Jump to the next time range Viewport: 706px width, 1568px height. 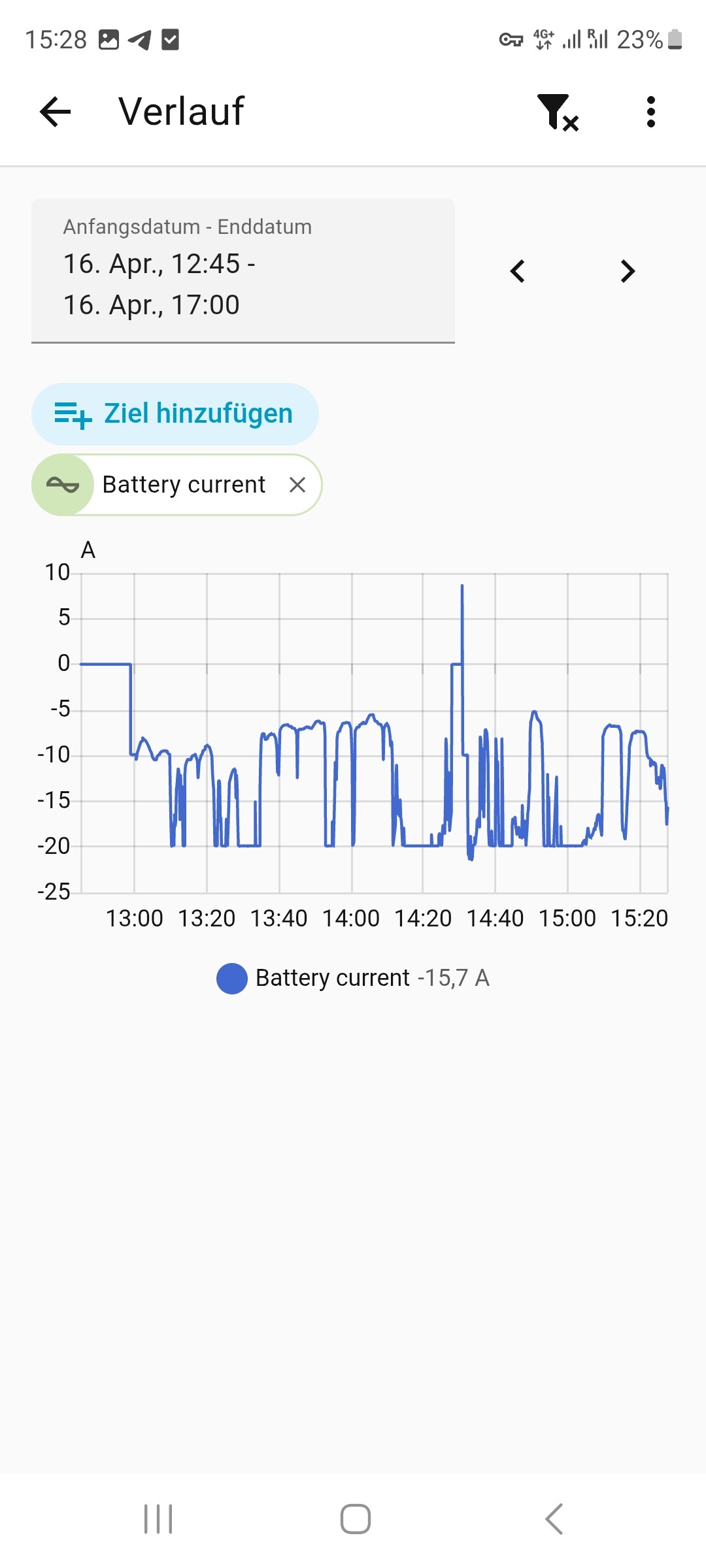click(628, 271)
